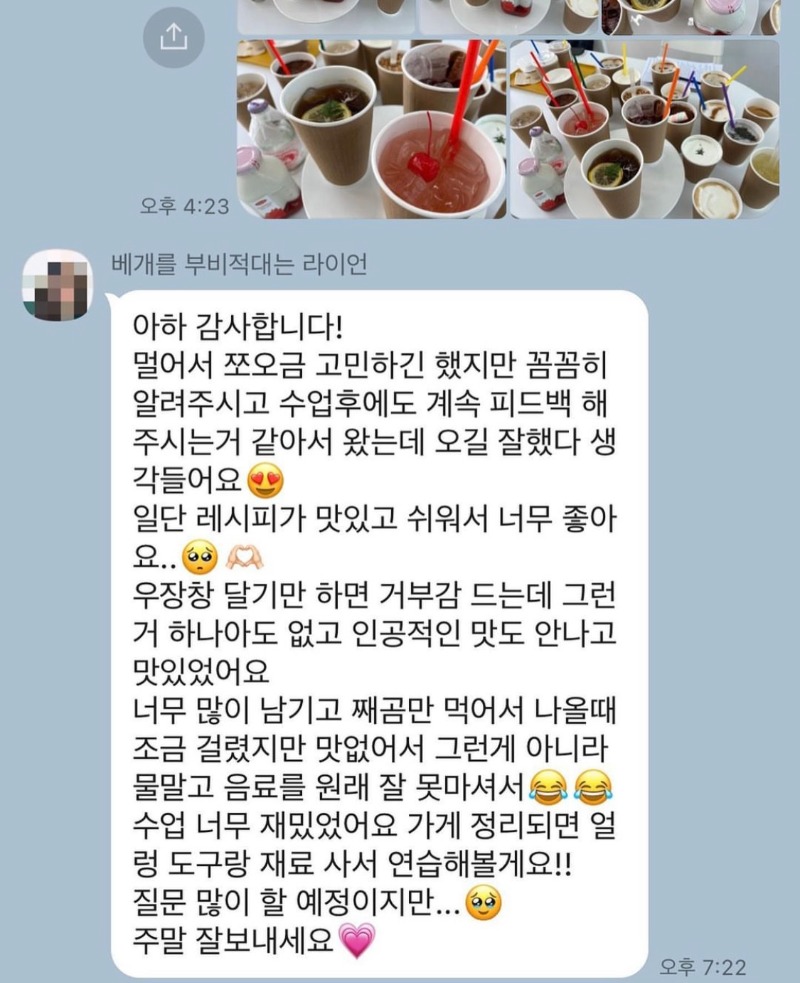Open the photo of many cups on the table
Viewport: 800px width, 983px height.
click(643, 129)
